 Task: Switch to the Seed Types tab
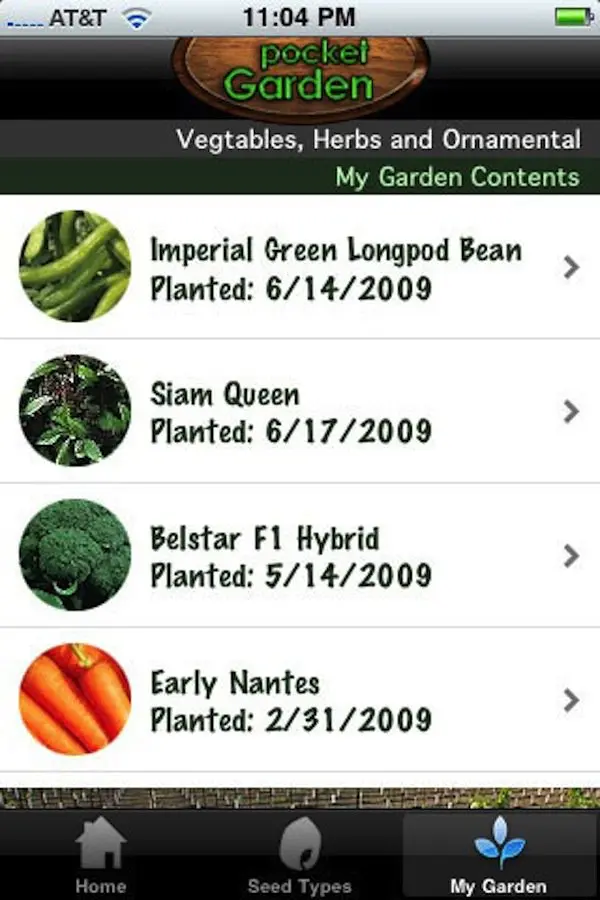point(299,856)
